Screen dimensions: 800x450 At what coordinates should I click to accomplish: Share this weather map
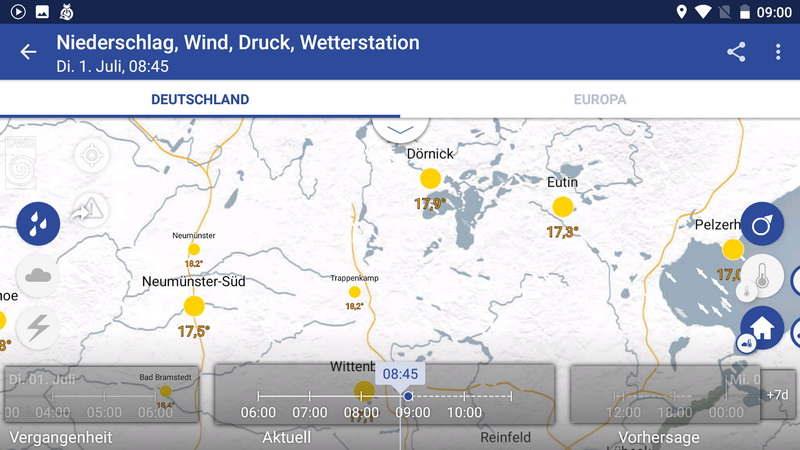click(736, 52)
